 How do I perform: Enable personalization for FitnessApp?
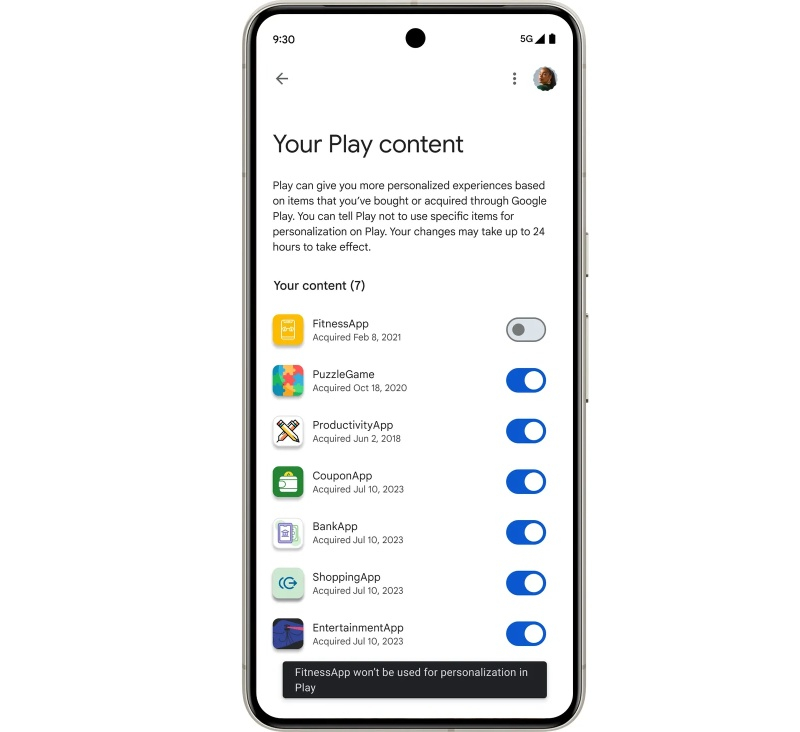pos(526,330)
